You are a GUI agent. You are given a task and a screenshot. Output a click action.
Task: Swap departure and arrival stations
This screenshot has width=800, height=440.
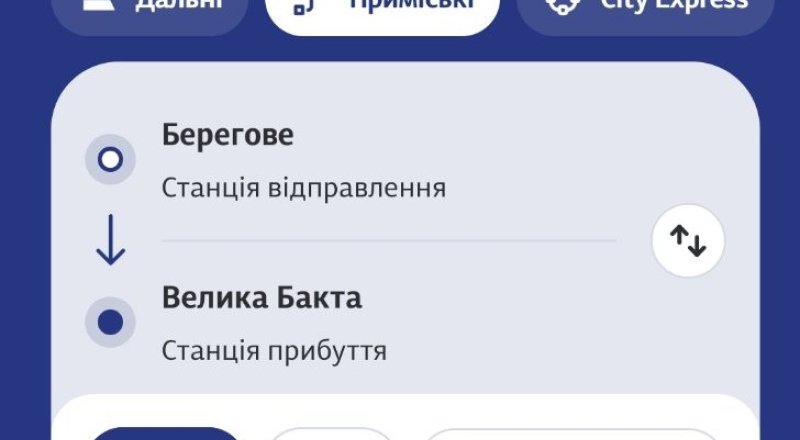coord(688,240)
